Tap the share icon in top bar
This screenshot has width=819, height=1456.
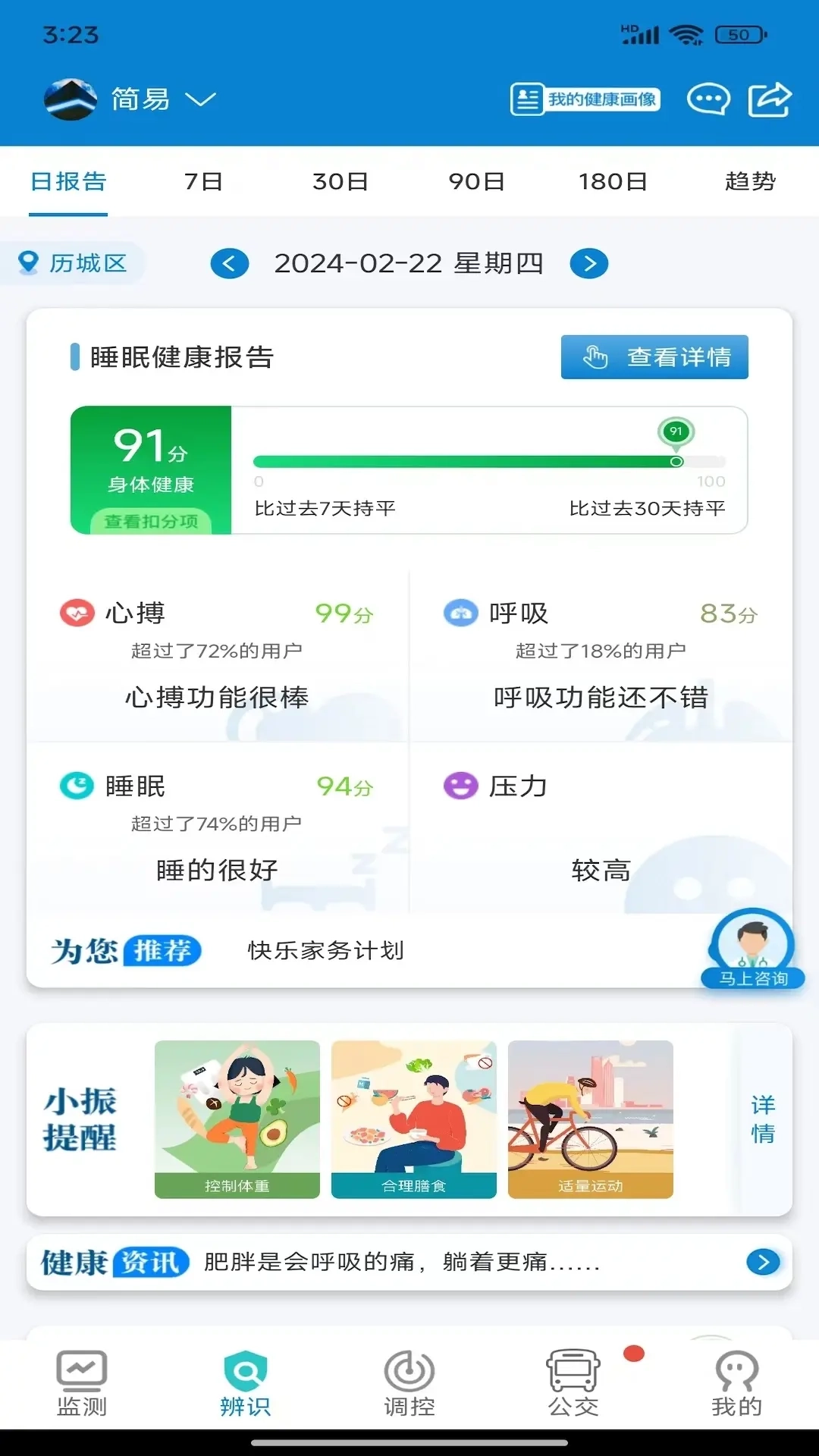coord(769,99)
